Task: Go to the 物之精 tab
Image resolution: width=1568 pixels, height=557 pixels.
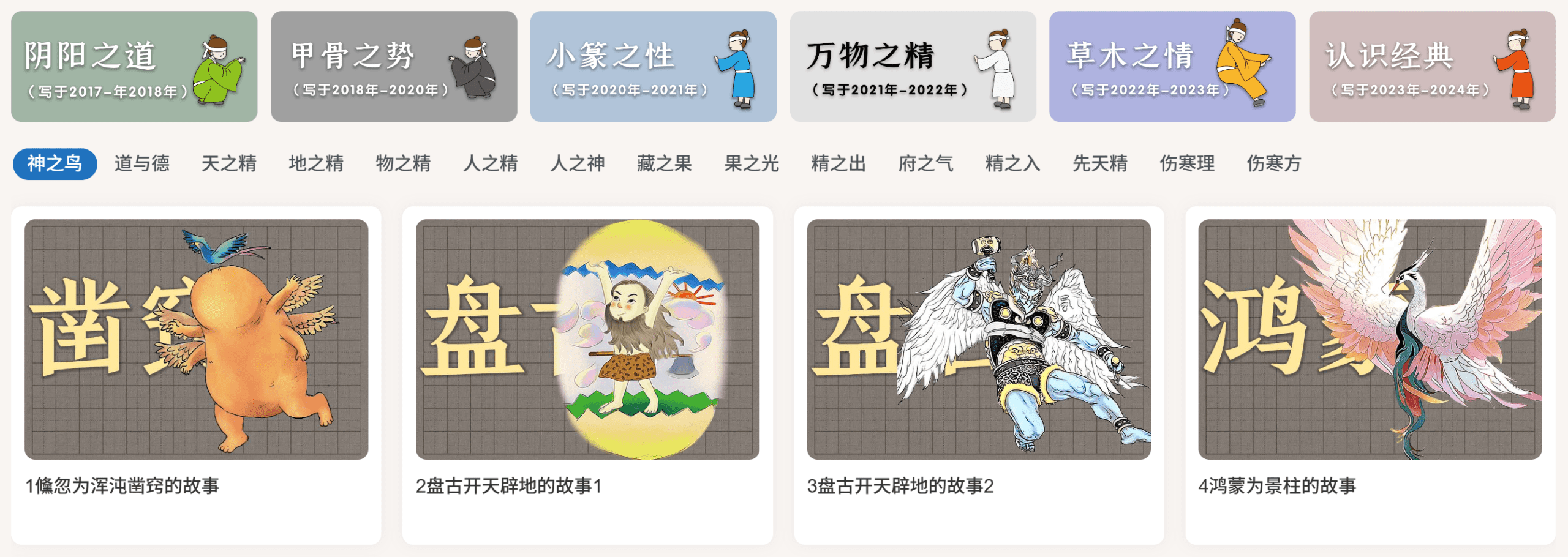Action: coord(403,163)
